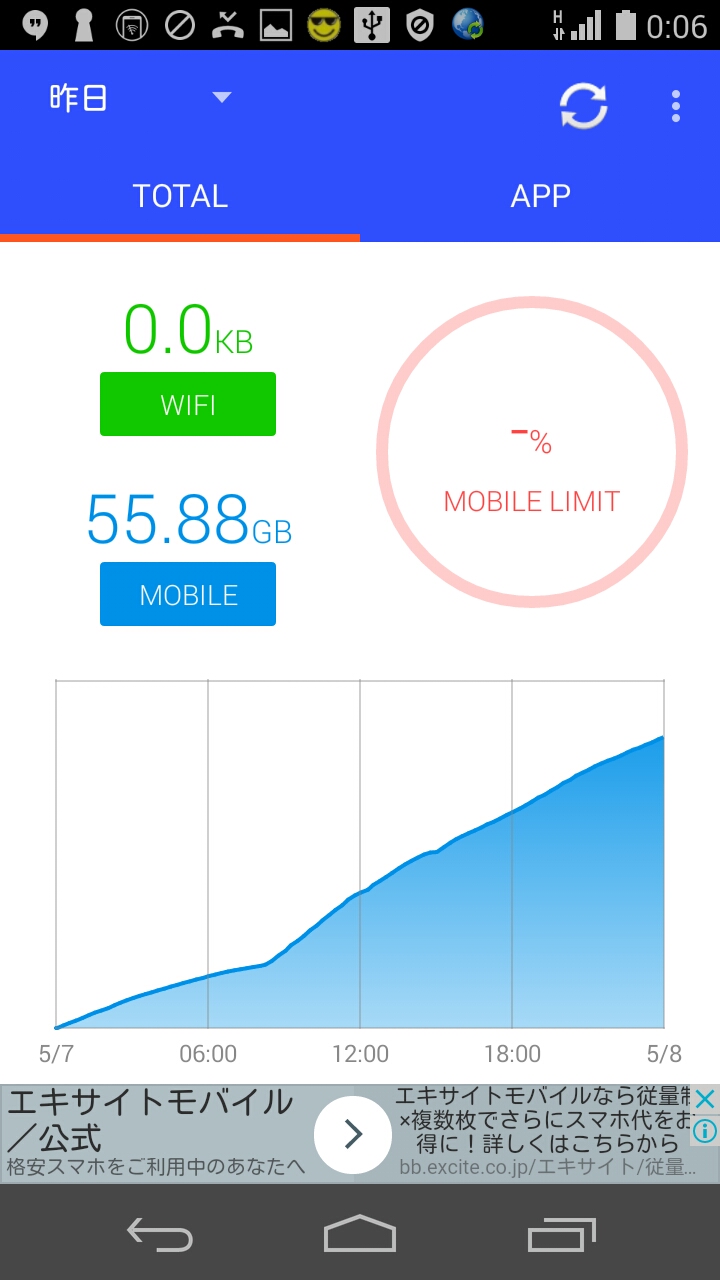Refresh the data usage stats

(583, 106)
